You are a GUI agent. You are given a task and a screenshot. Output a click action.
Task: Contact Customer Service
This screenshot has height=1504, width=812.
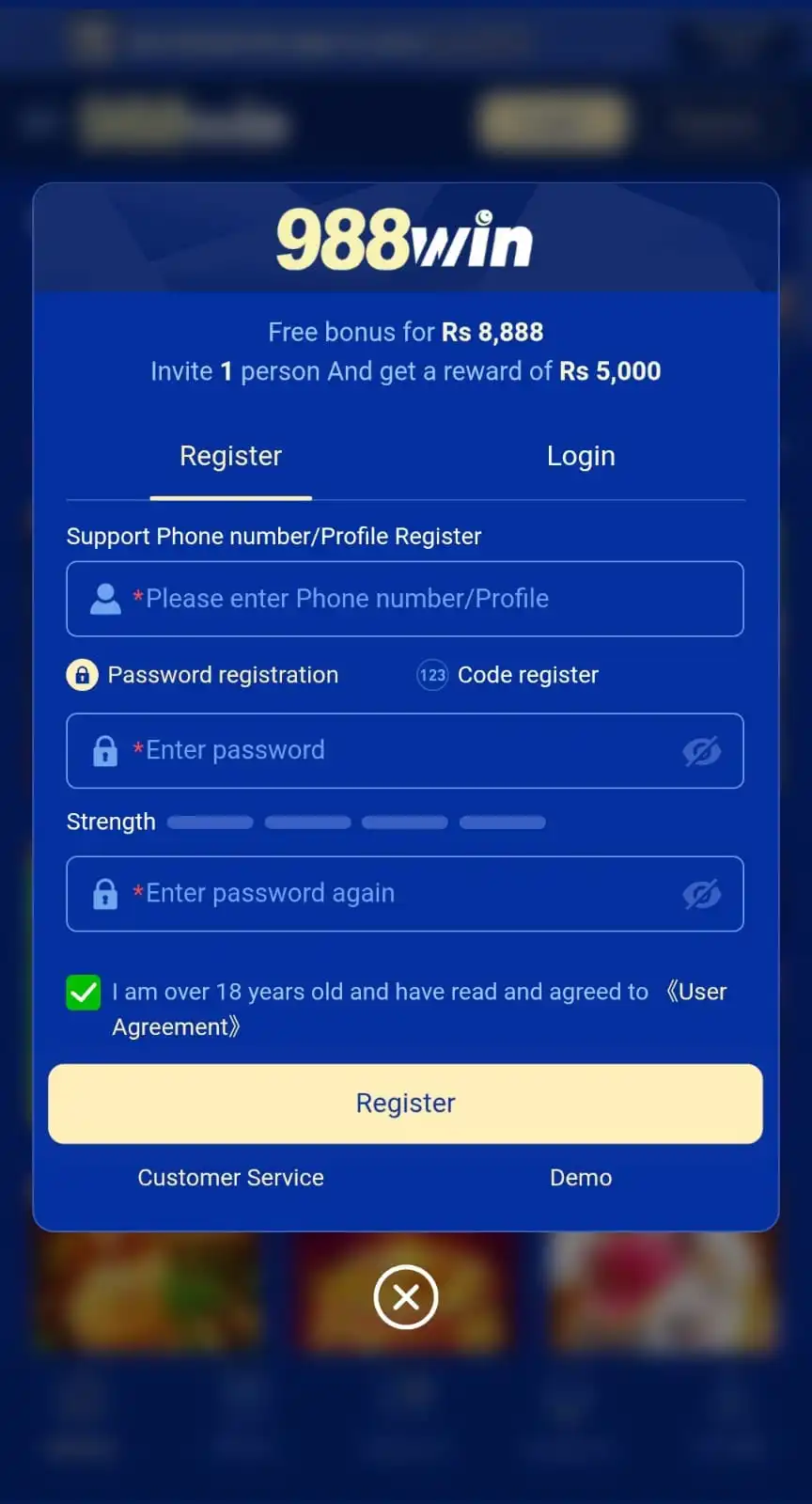(x=230, y=1178)
